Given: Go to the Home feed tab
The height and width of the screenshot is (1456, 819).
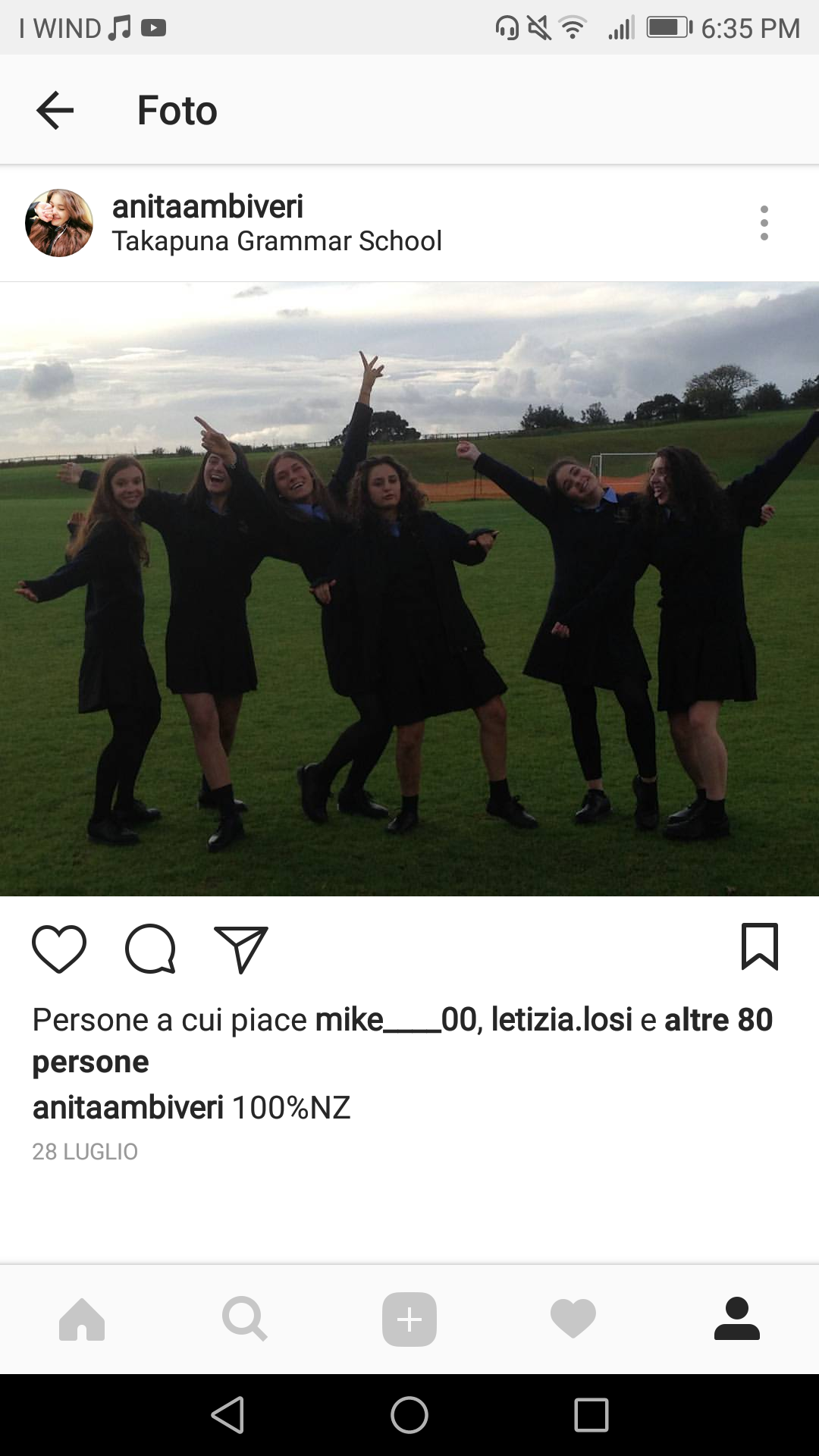Looking at the screenshot, I should (82, 1319).
